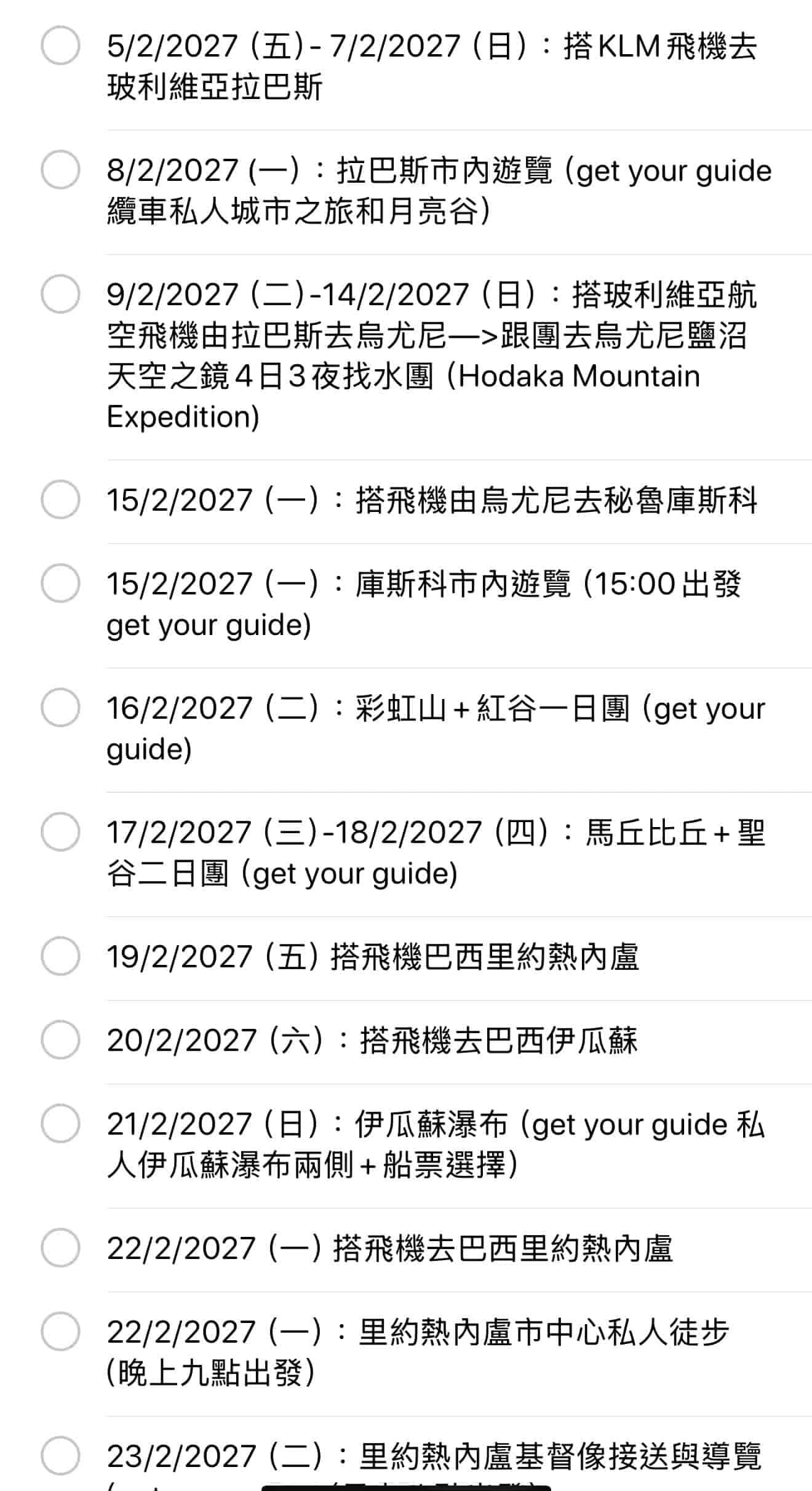
Task: Tick the 15/2/2027 flight from Uyuni to Cusco
Action: (60, 500)
